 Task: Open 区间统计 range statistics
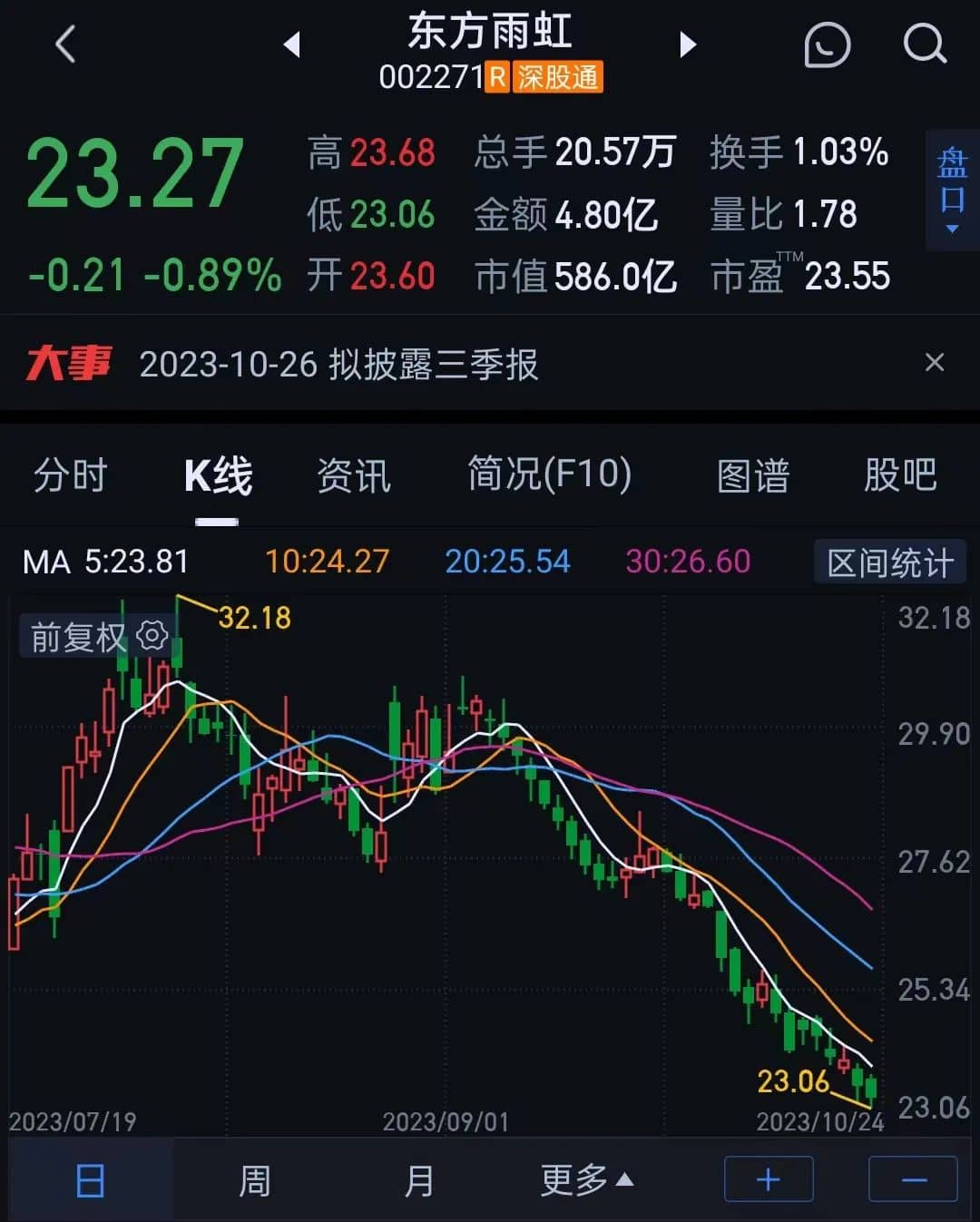[889, 562]
